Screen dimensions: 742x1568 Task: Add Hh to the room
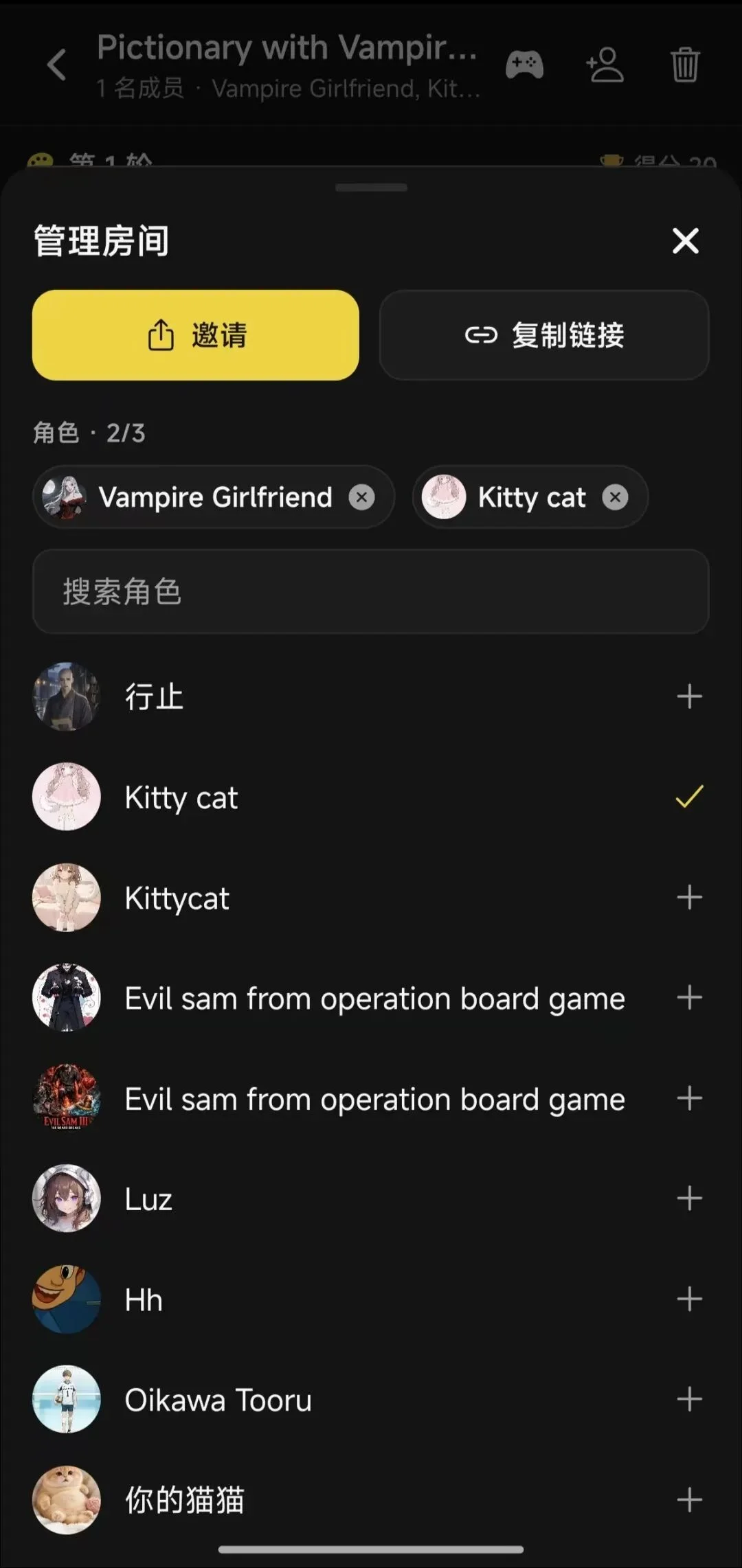(x=689, y=1299)
